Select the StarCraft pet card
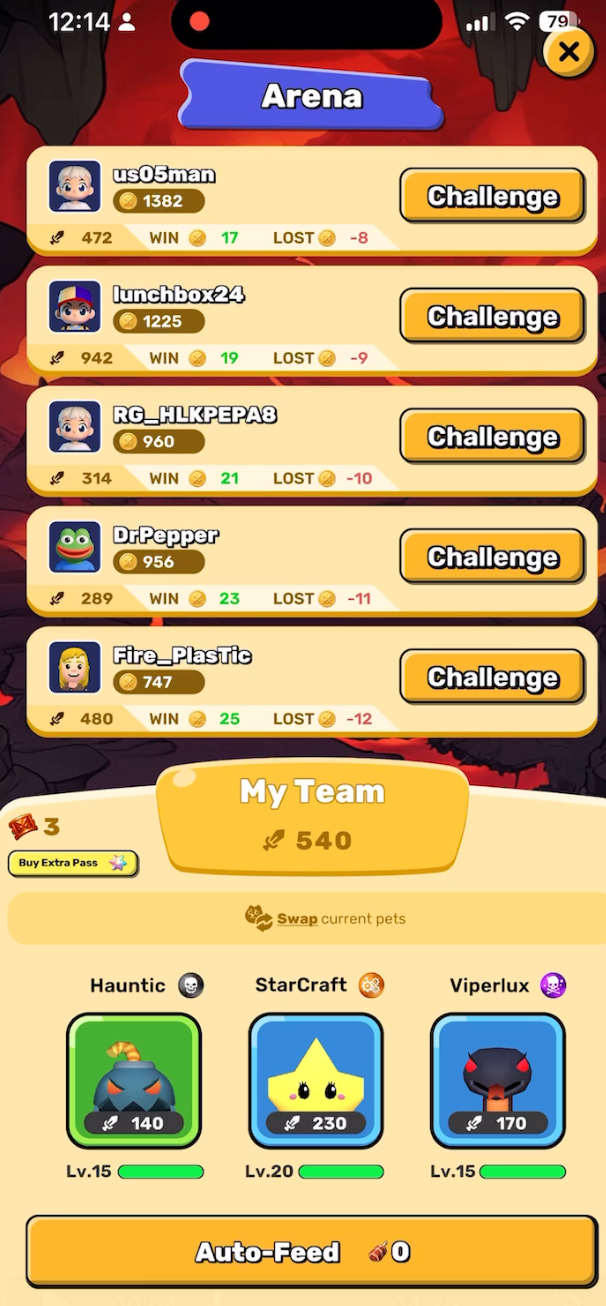The image size is (606, 1306). [316, 1080]
